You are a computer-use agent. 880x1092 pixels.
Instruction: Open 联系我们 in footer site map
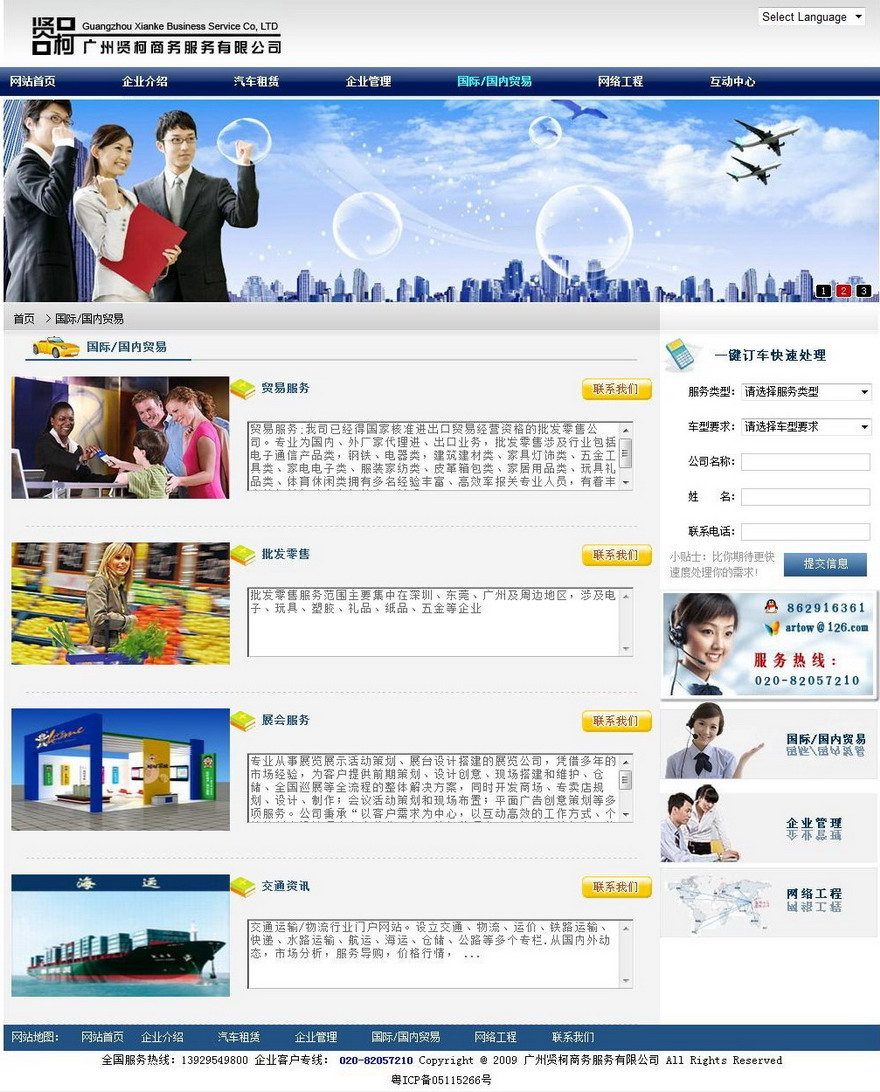[x=572, y=1037]
